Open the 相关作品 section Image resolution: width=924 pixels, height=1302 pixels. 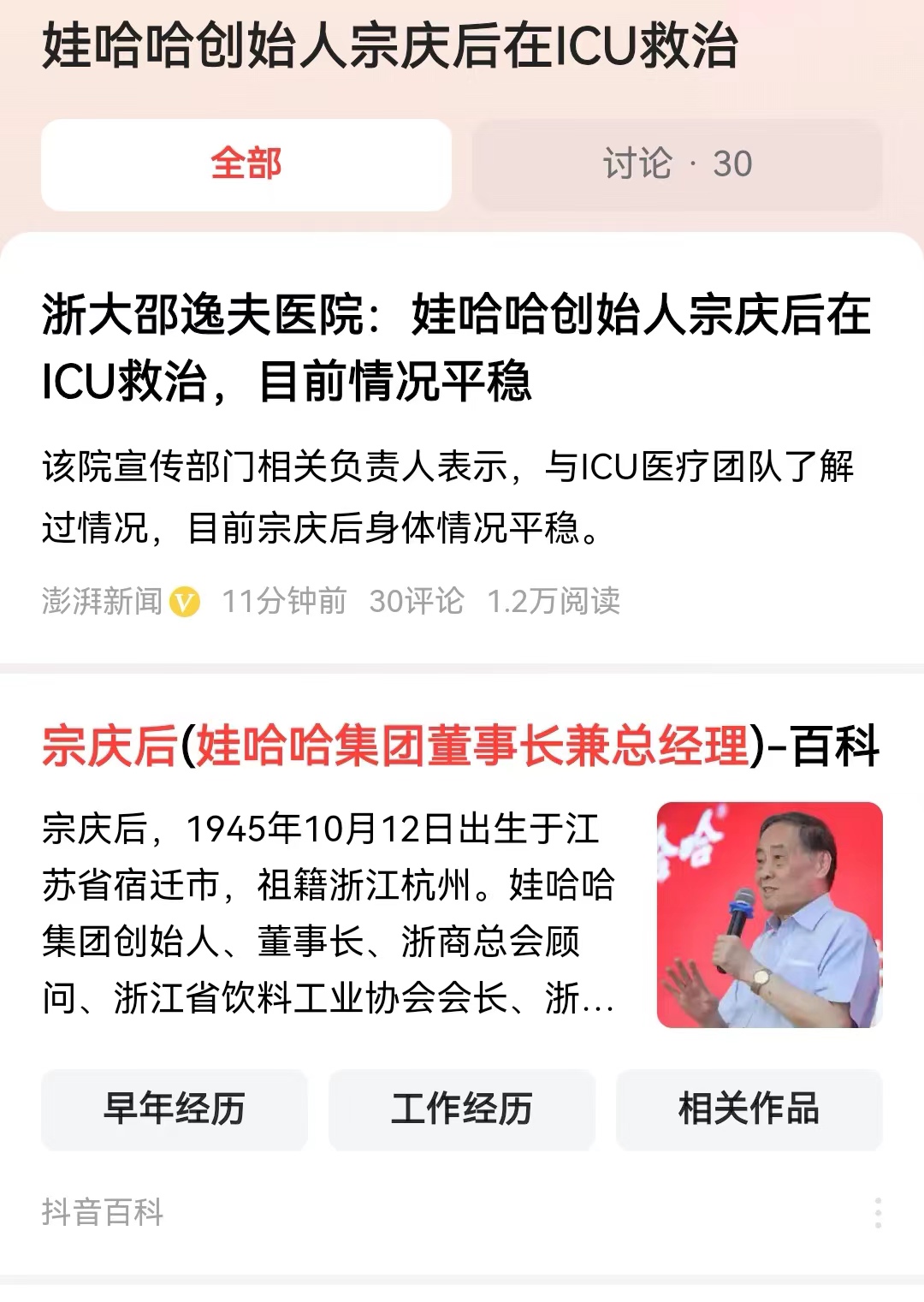point(749,1110)
